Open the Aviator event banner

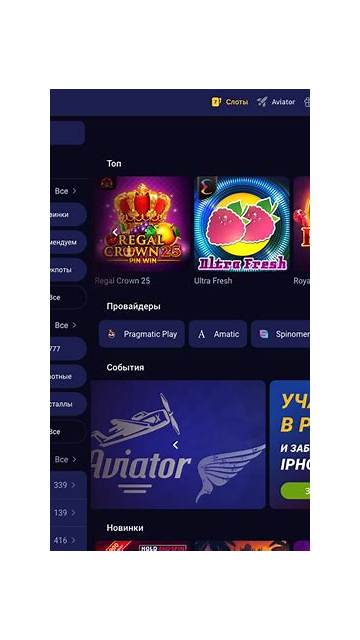(x=178, y=444)
